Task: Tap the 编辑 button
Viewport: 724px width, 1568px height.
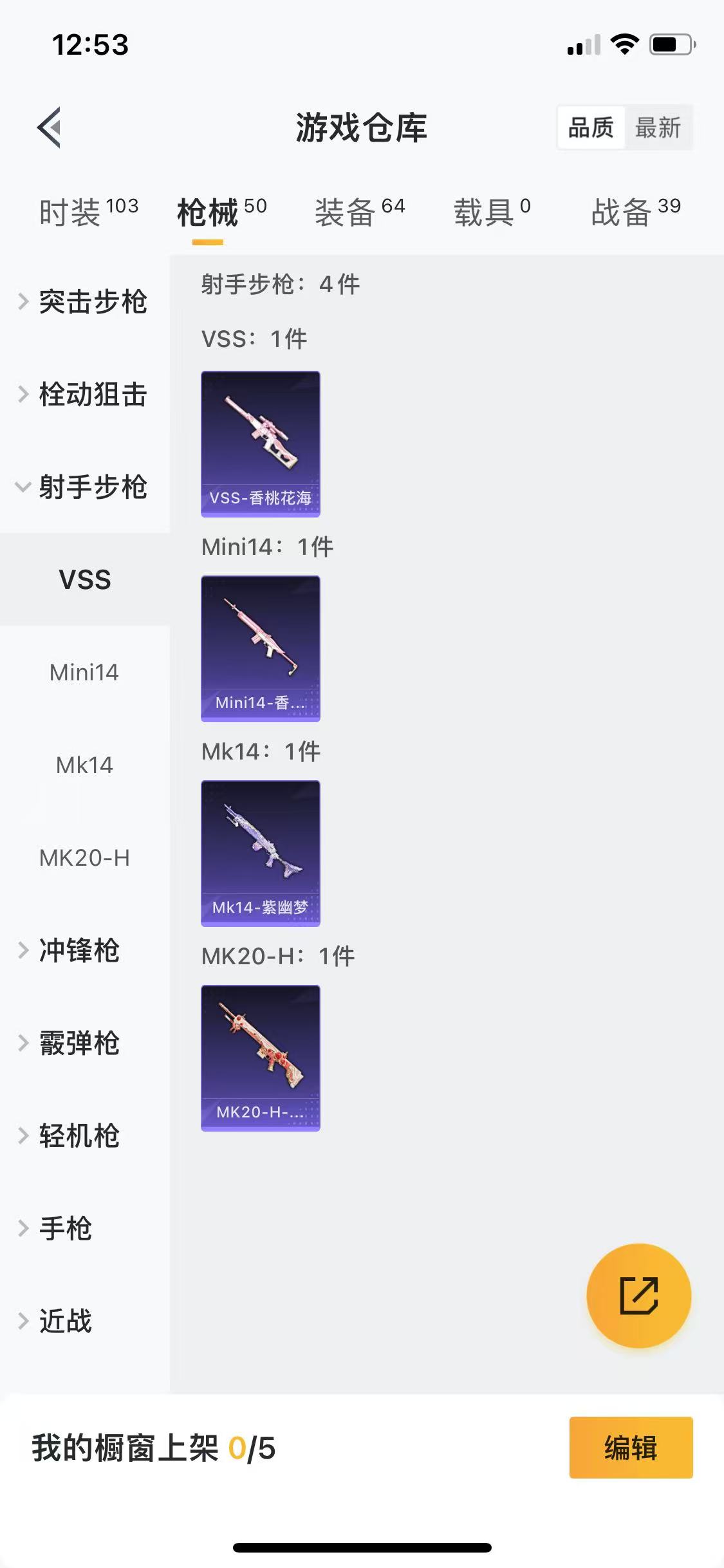Action: pyautogui.click(x=631, y=1448)
